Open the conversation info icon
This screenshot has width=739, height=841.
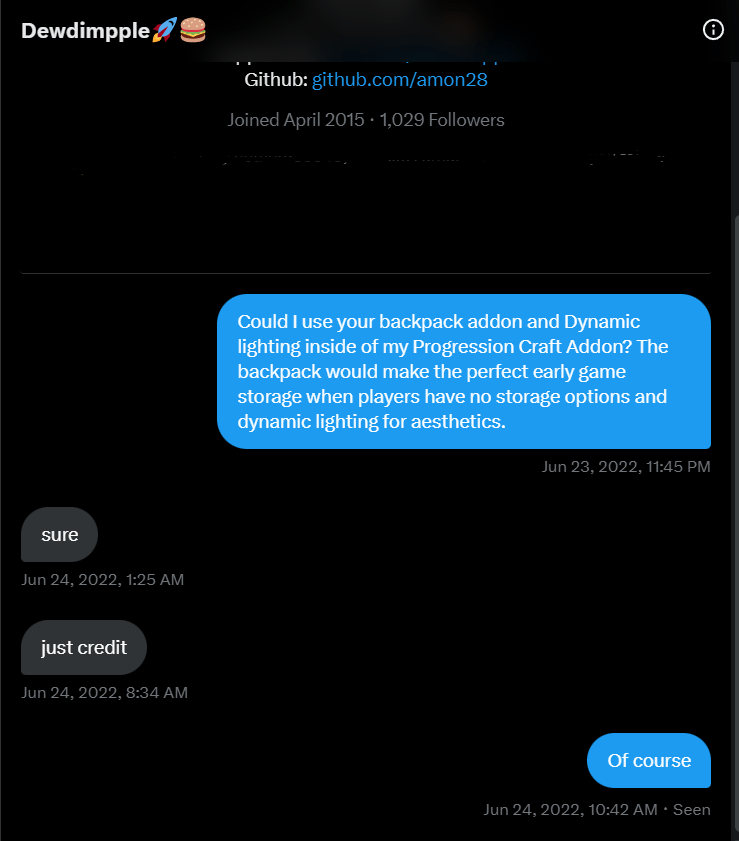(x=713, y=29)
